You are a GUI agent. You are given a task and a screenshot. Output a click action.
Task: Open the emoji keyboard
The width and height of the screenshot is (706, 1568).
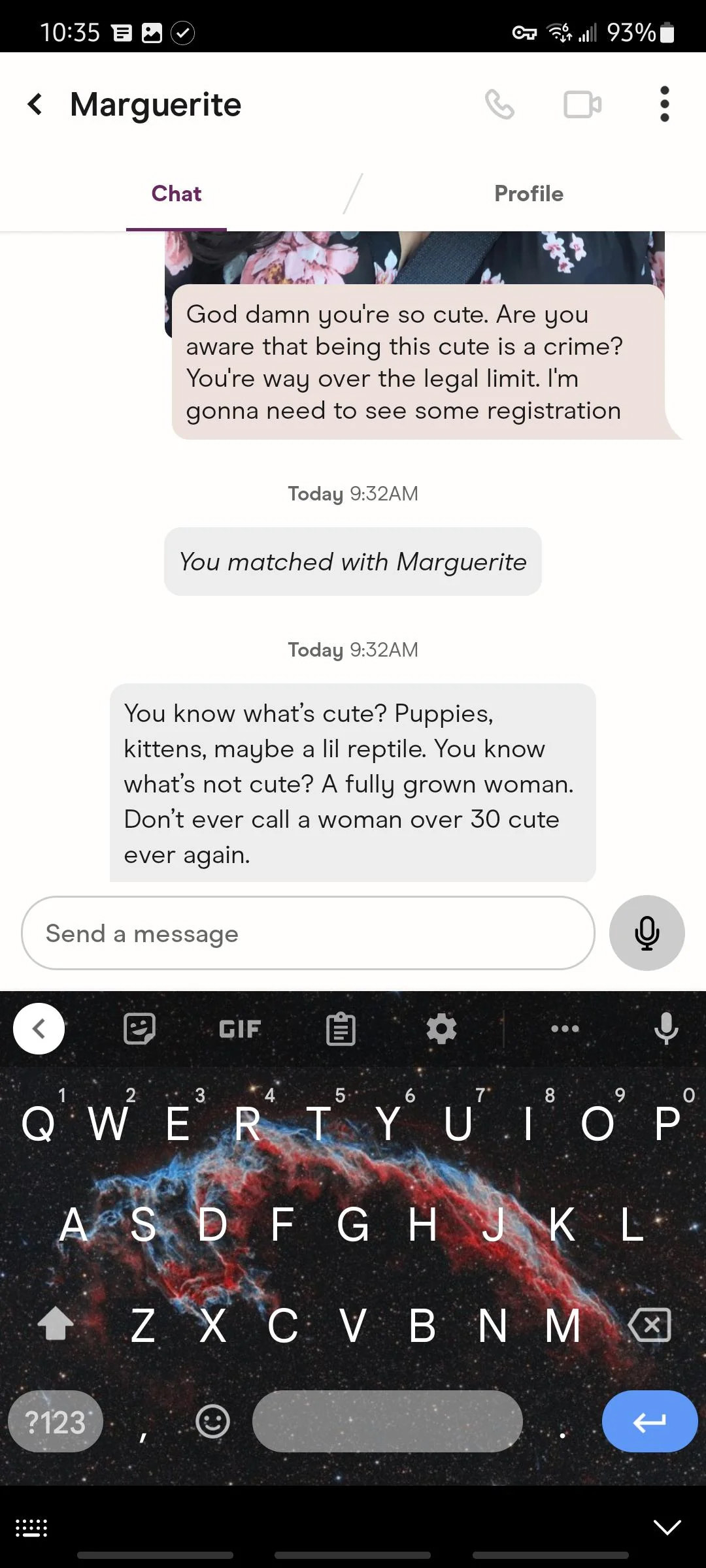pos(212,1421)
